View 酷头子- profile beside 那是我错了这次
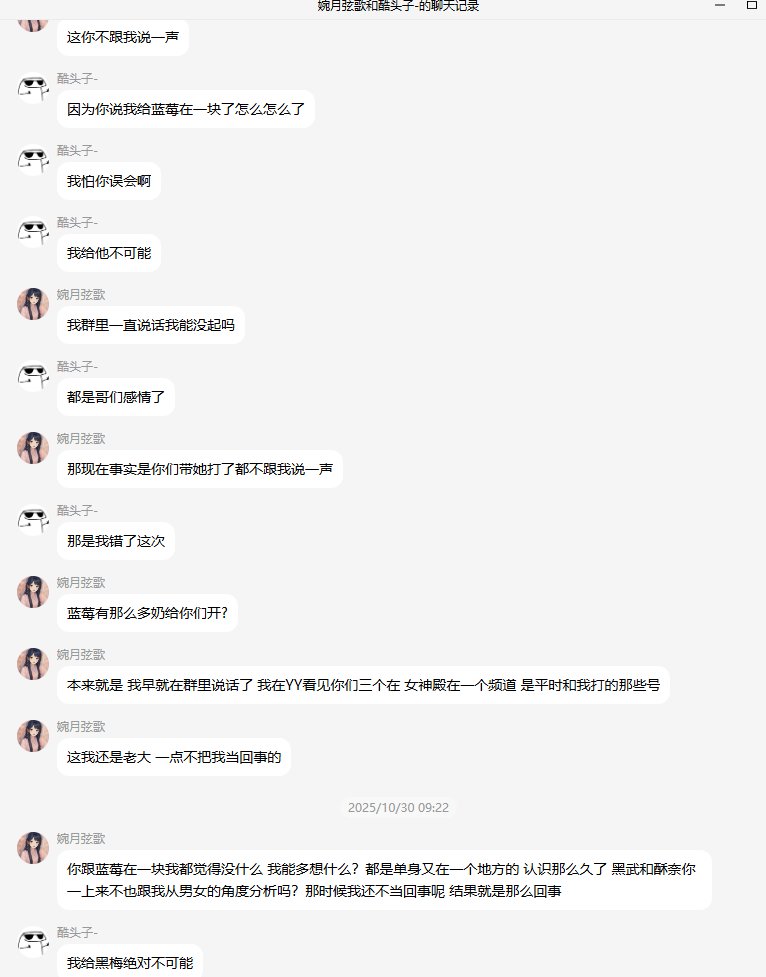Screen dimensions: 766x977 click(33, 520)
